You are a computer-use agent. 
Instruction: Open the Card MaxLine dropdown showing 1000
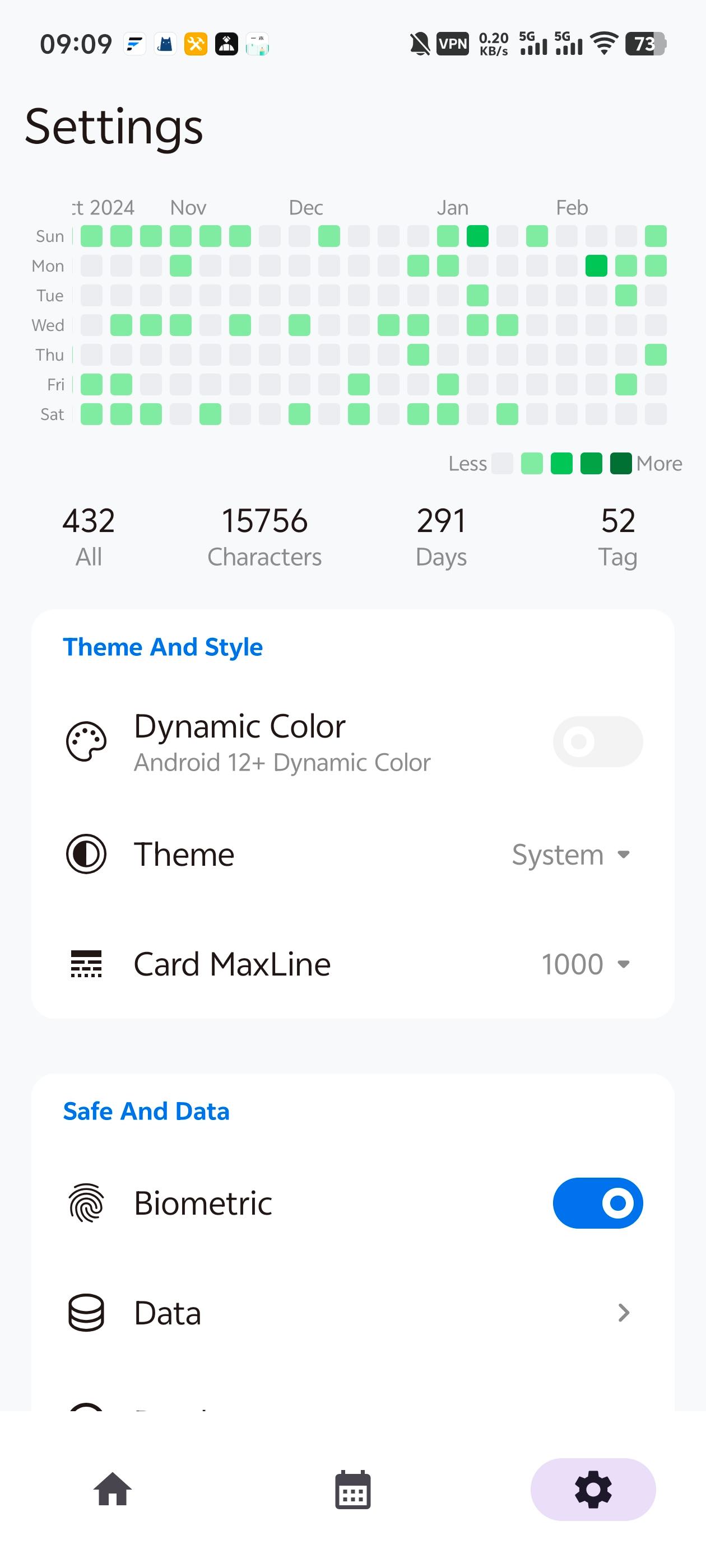click(585, 964)
